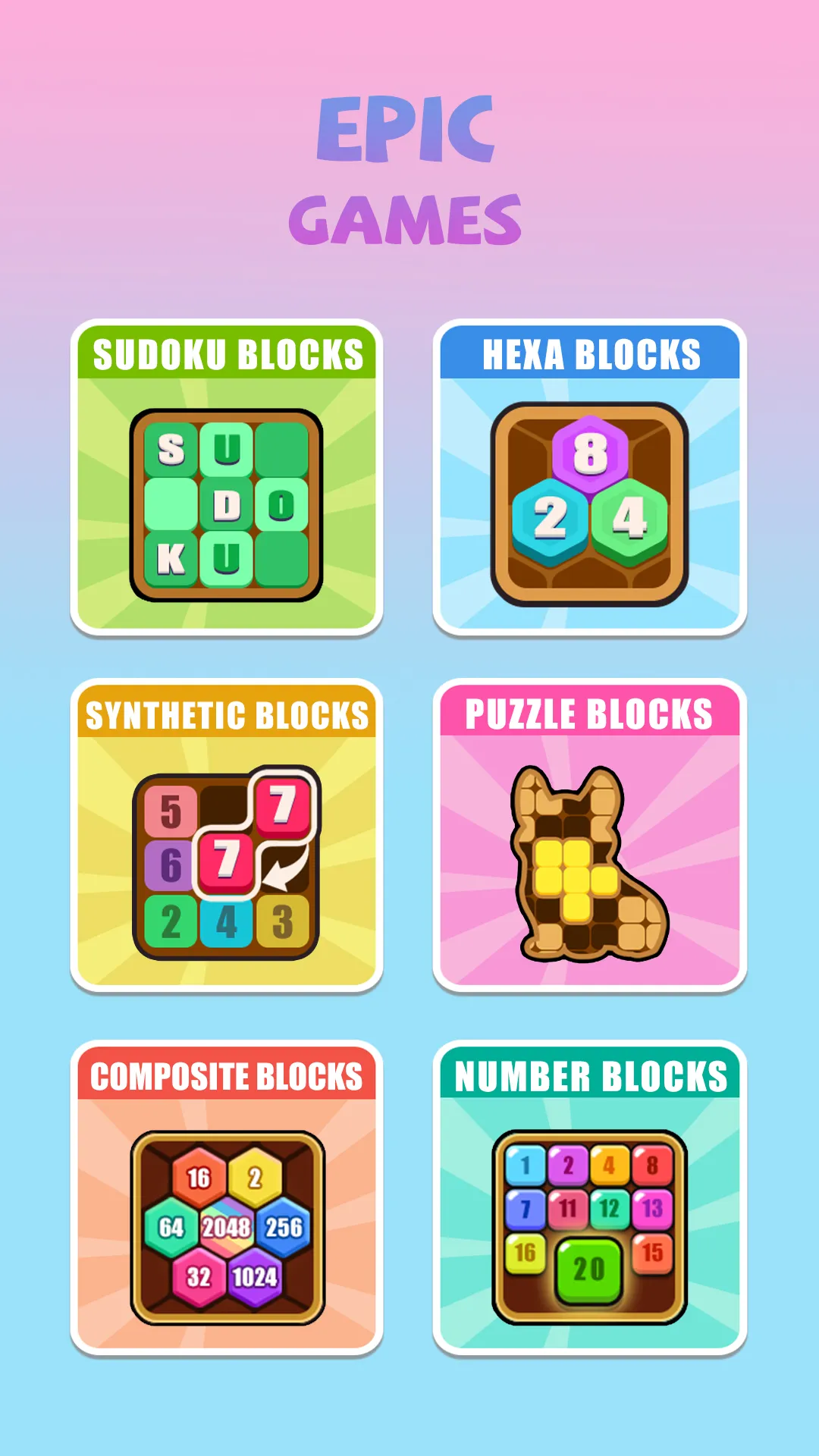The image size is (819, 1456).
Task: Tap the Number Blocks grid icon
Action: pyautogui.click(x=589, y=1225)
